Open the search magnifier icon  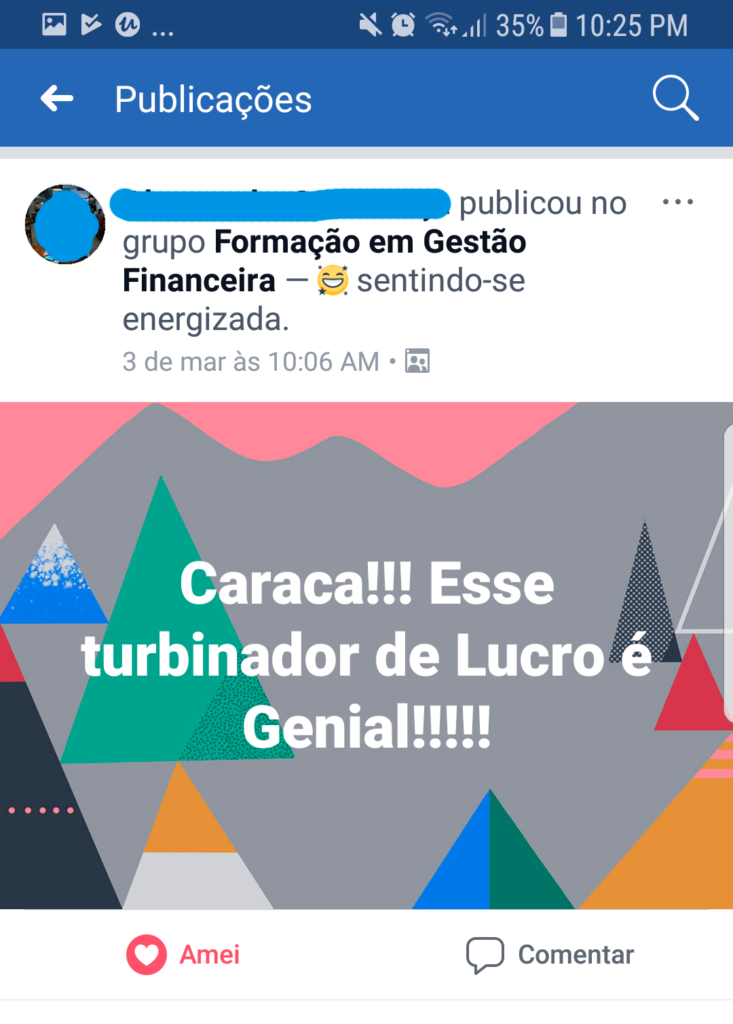point(675,99)
